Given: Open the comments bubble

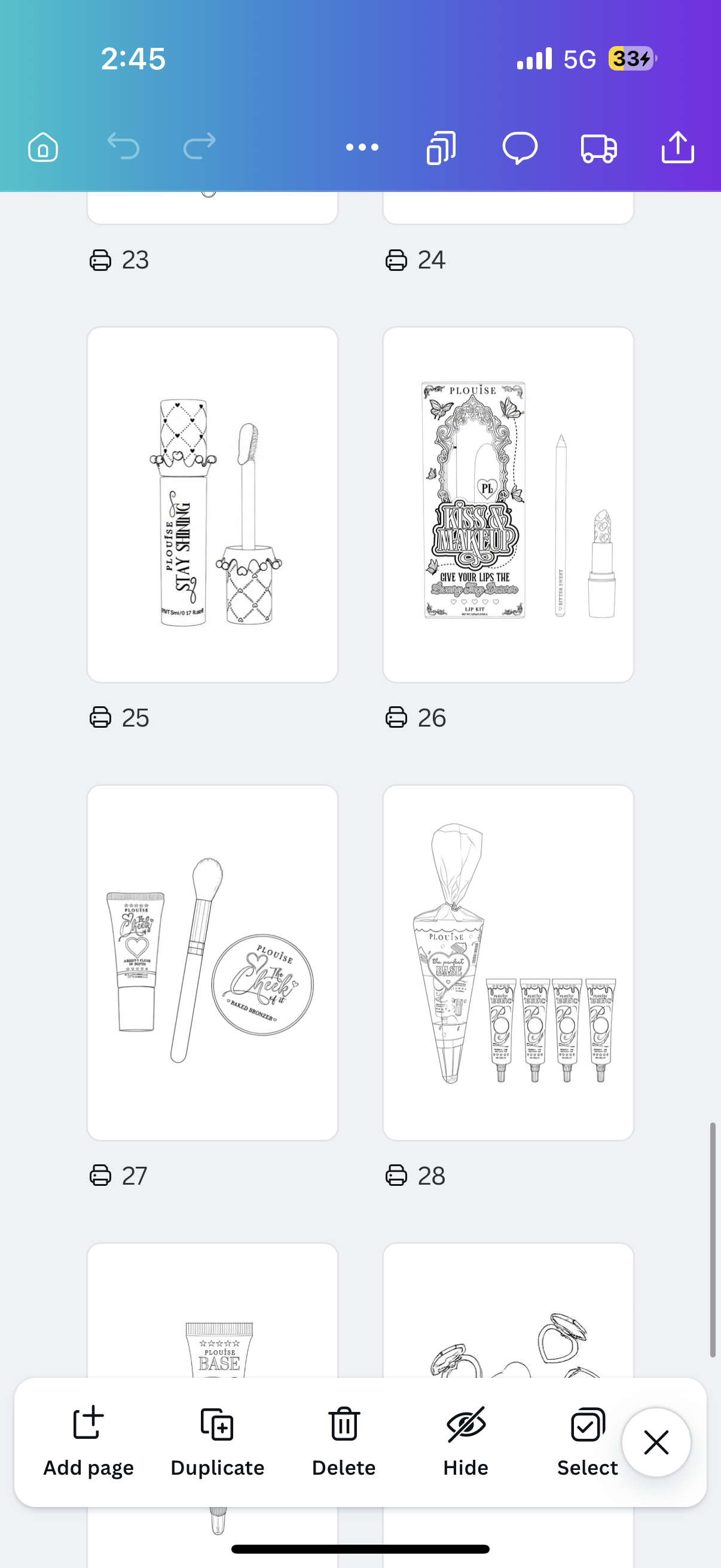Looking at the screenshot, I should tap(520, 147).
